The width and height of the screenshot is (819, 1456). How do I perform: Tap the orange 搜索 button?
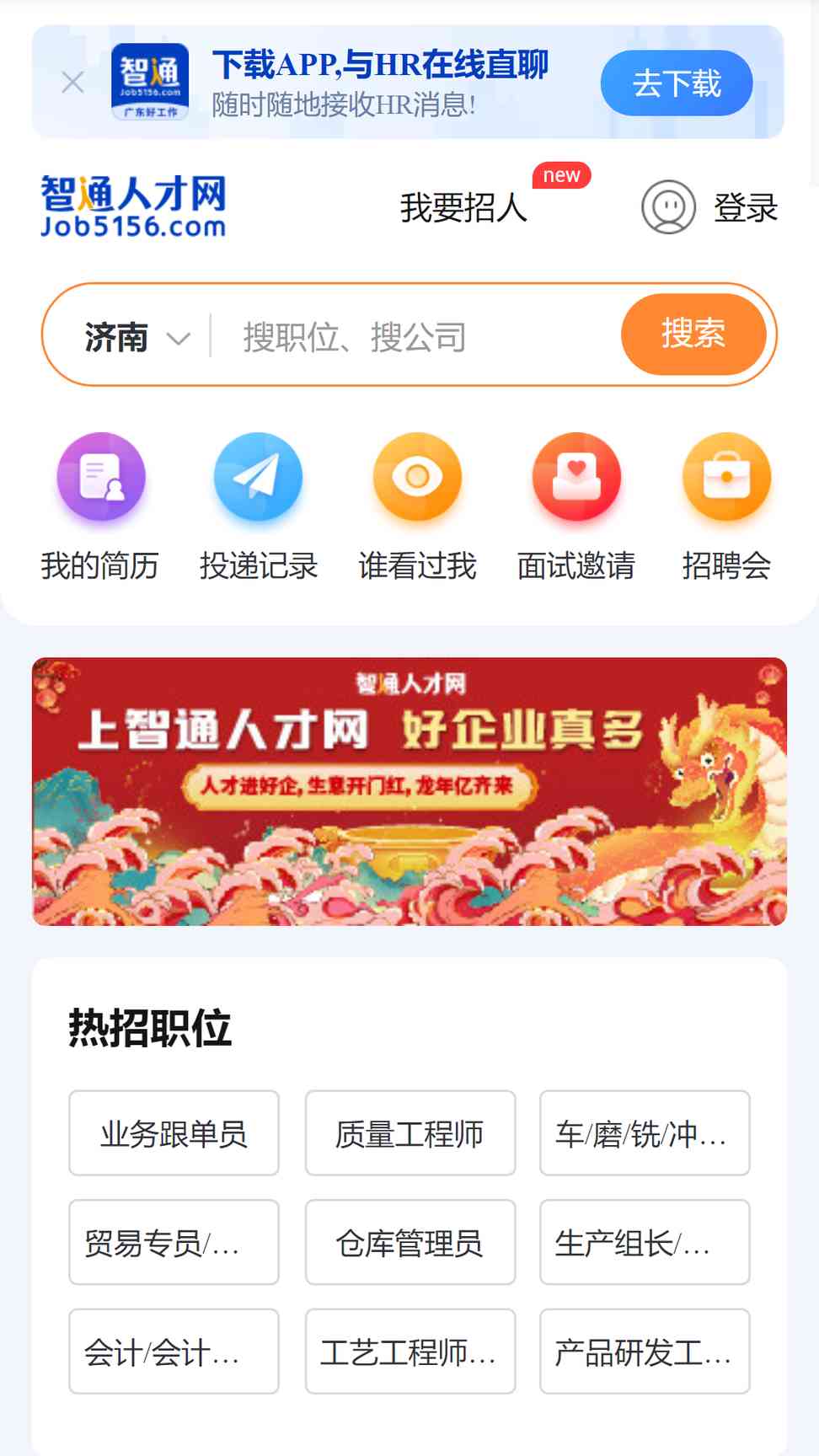coord(693,334)
